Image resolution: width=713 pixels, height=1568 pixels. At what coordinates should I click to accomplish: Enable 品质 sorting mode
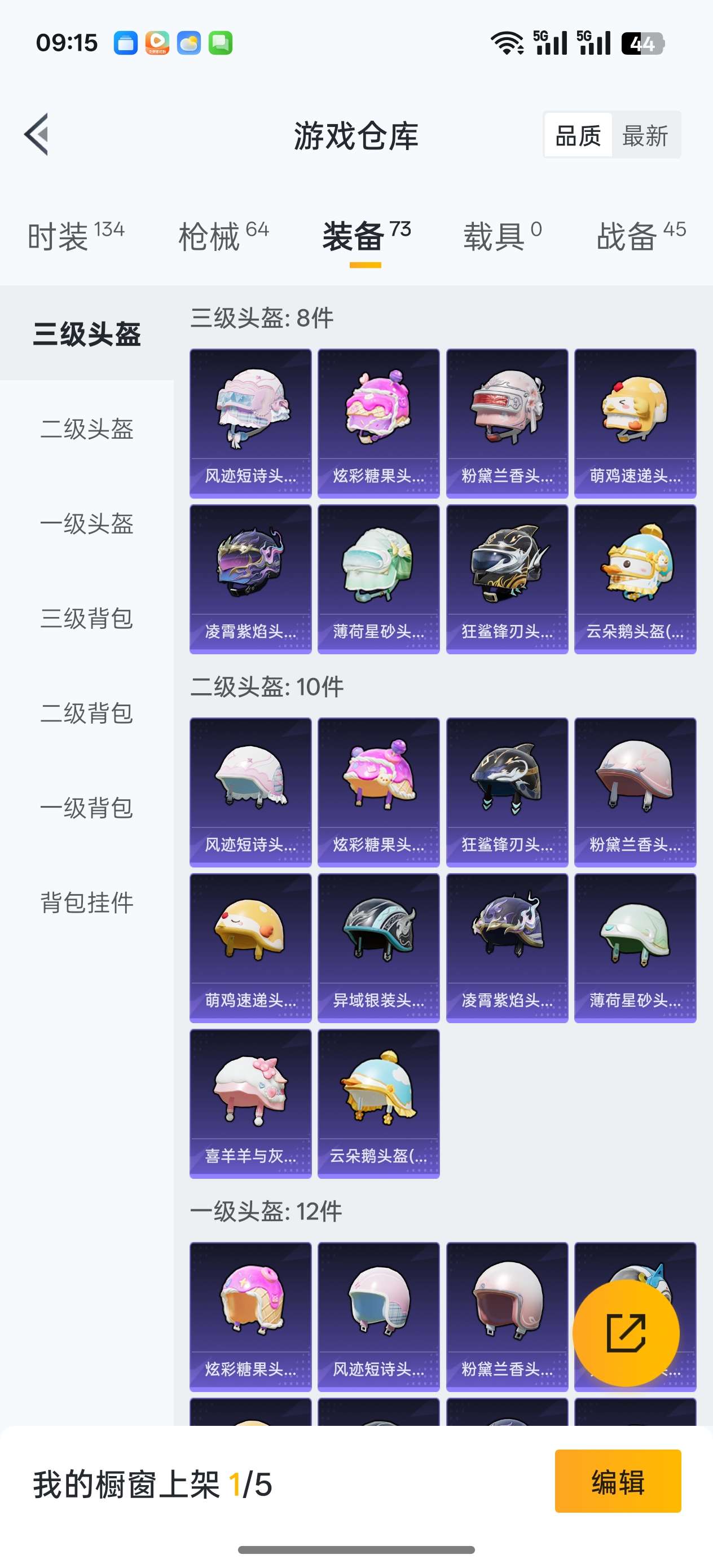tap(579, 136)
